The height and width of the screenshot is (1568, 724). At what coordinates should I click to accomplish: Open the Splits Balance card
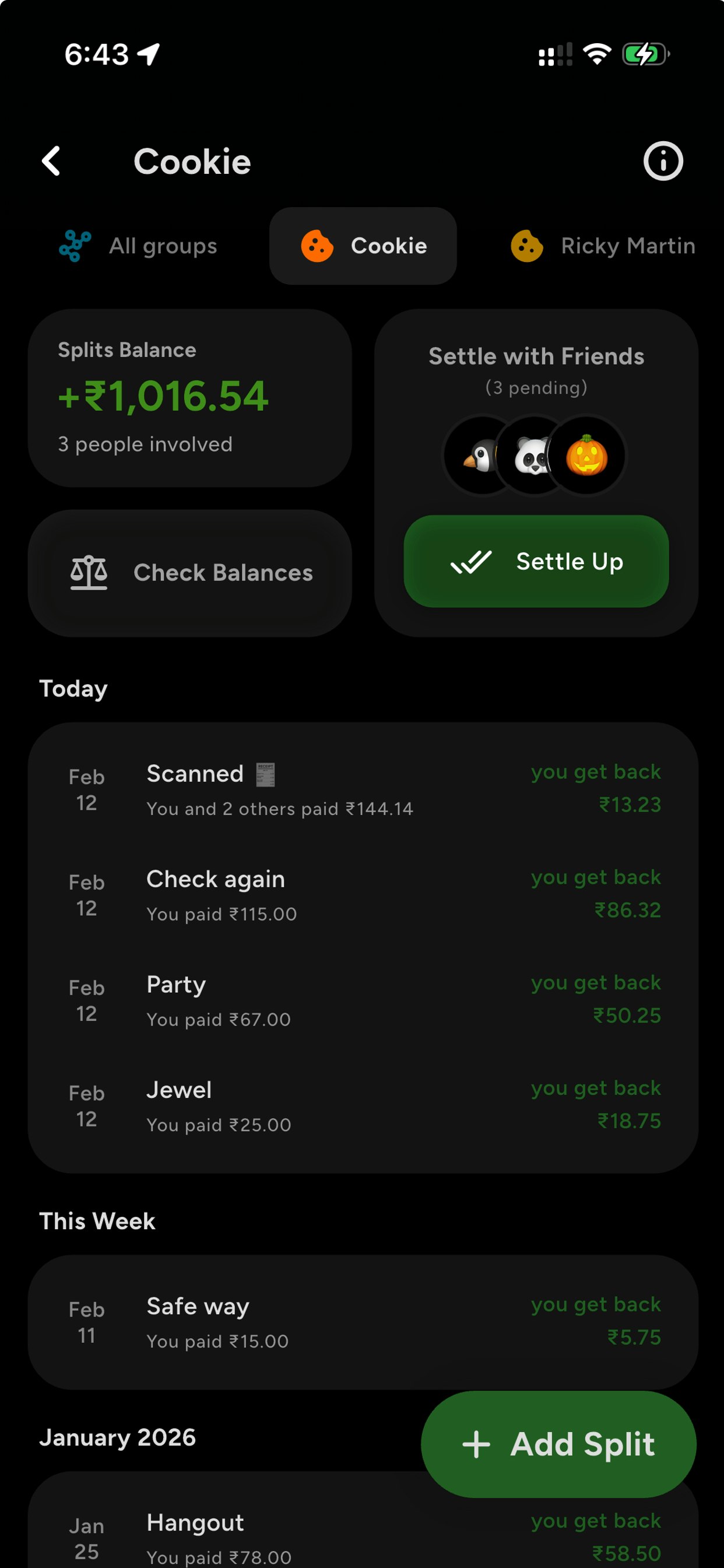pos(190,397)
